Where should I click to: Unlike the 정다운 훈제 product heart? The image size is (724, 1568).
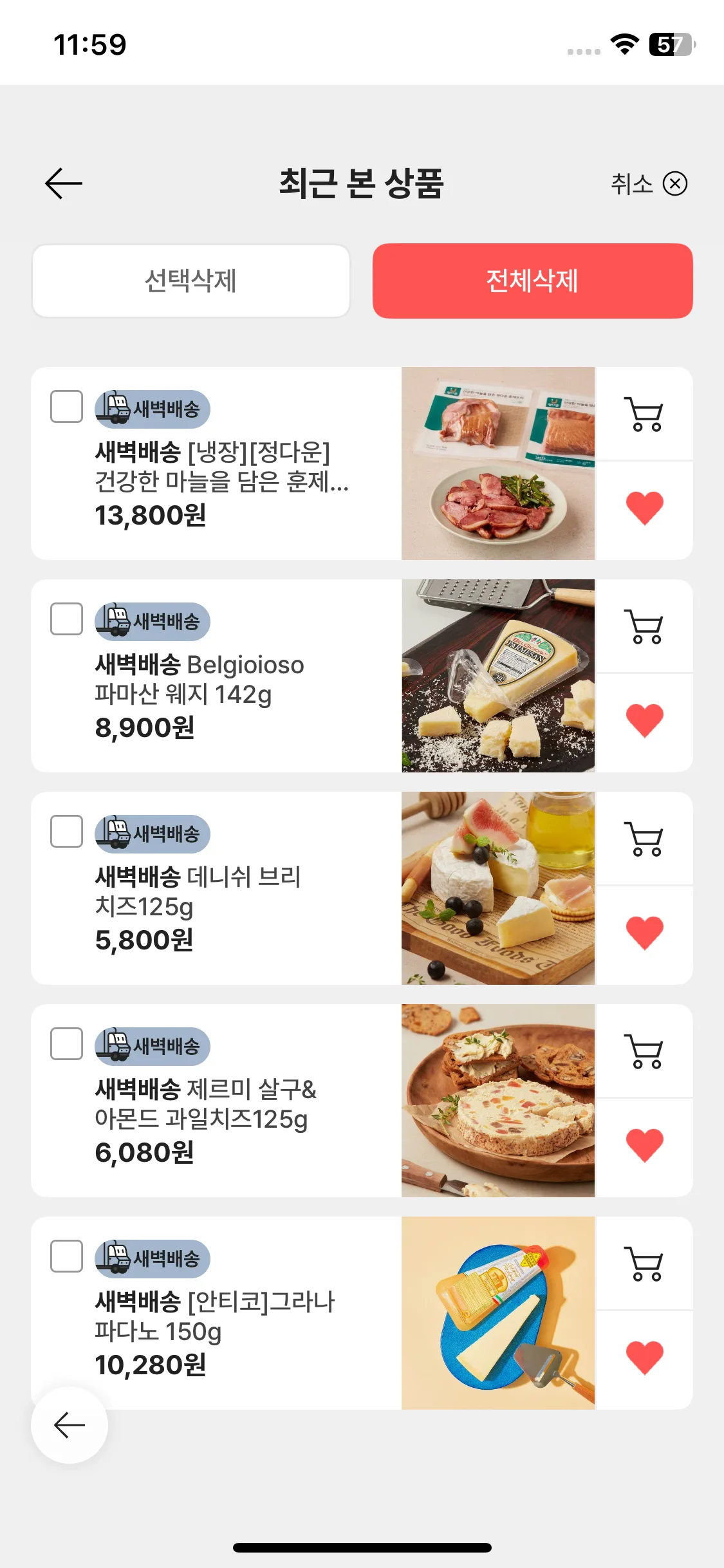tap(644, 509)
